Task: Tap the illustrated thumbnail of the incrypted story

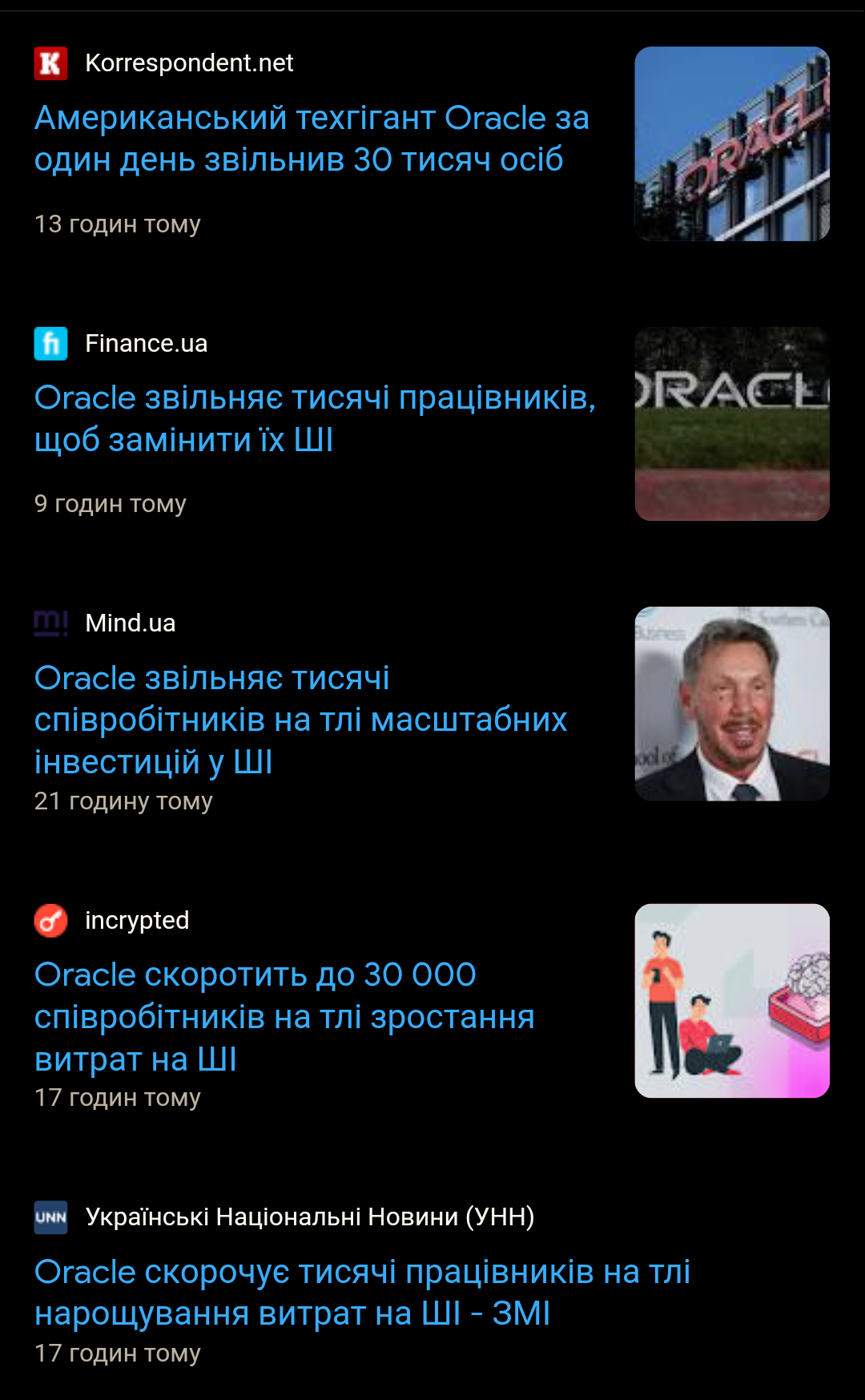Action: [x=731, y=1000]
